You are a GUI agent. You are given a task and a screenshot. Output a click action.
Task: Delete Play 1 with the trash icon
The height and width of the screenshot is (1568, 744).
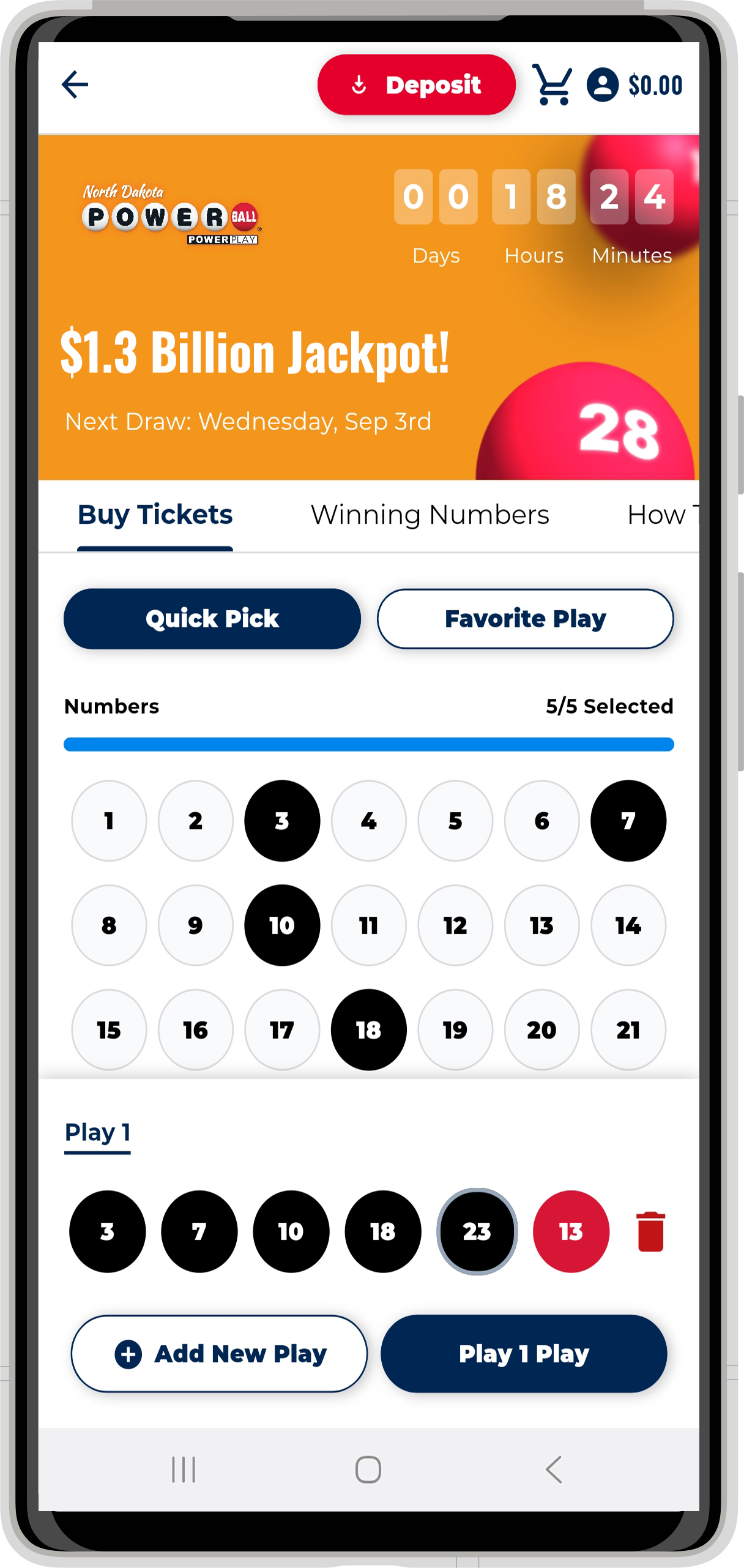pos(650,1231)
